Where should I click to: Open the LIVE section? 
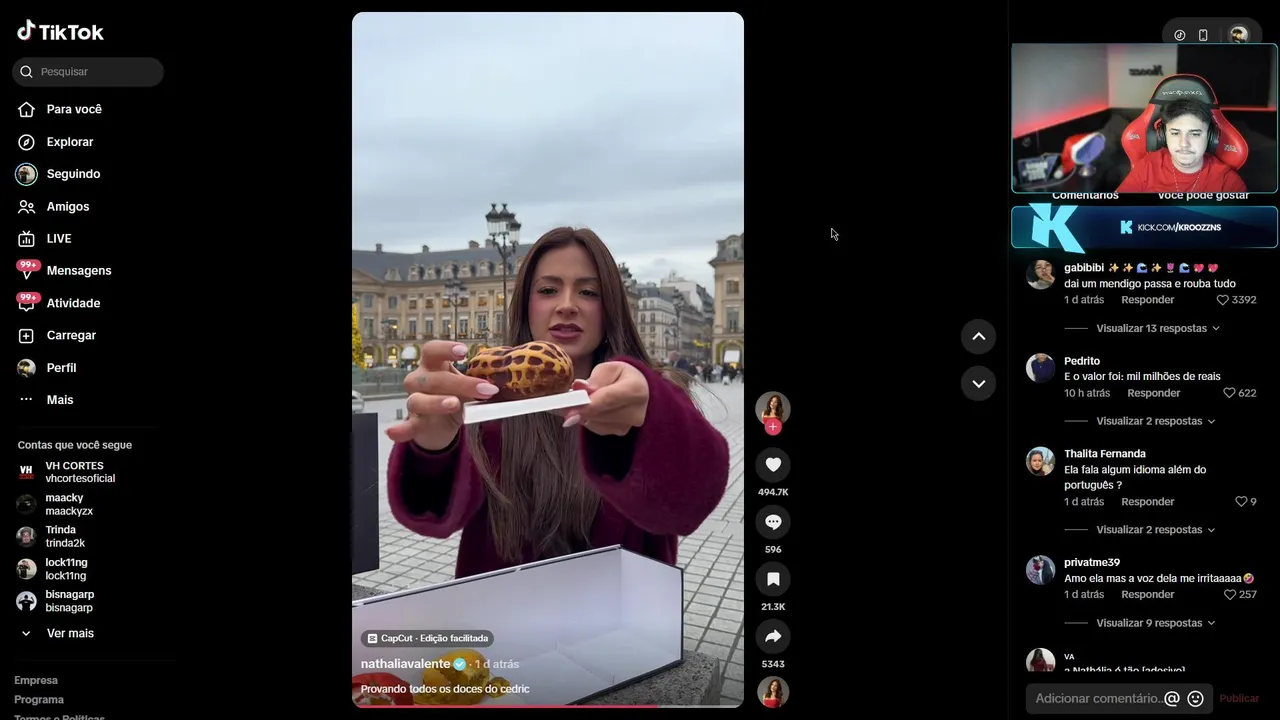[58, 239]
